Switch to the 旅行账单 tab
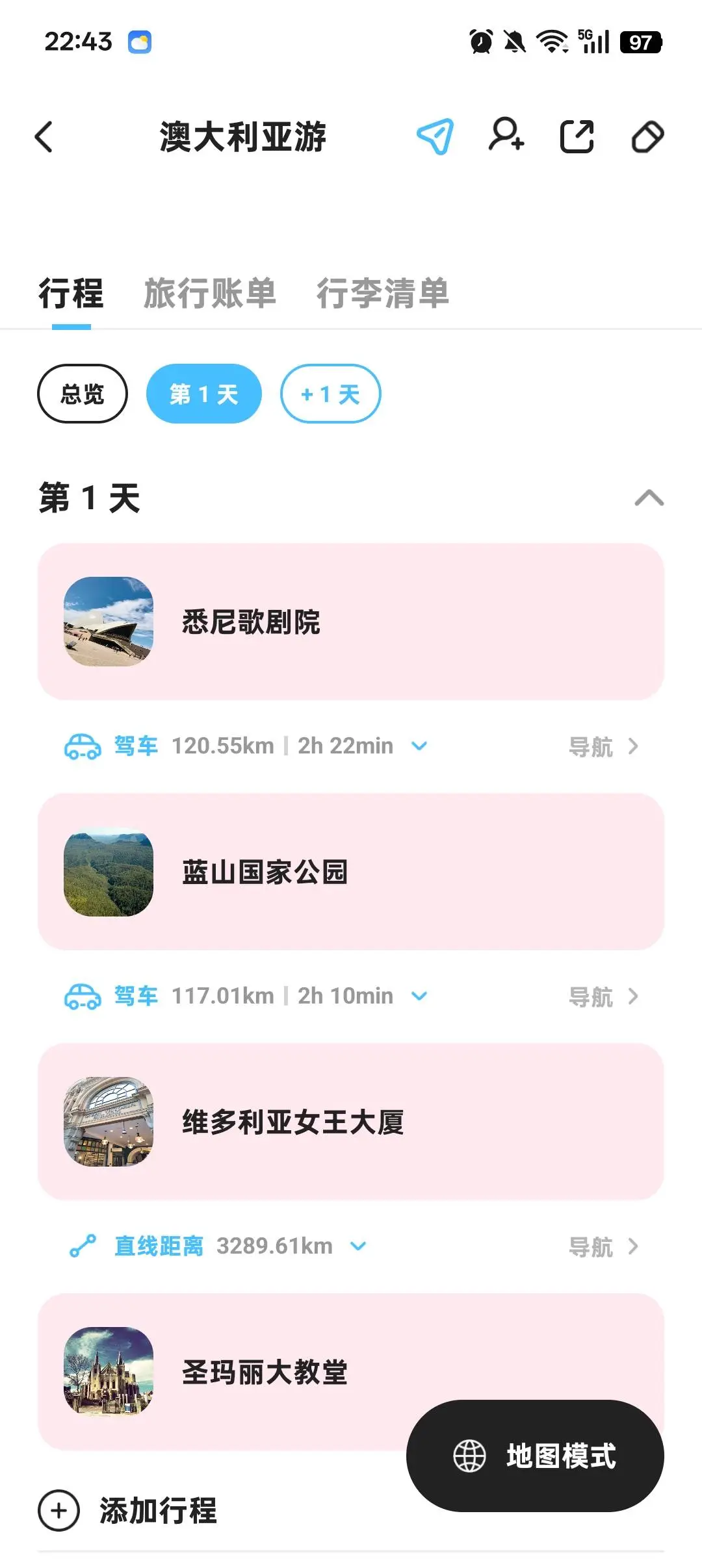Viewport: 702px width, 1568px height. coord(209,293)
